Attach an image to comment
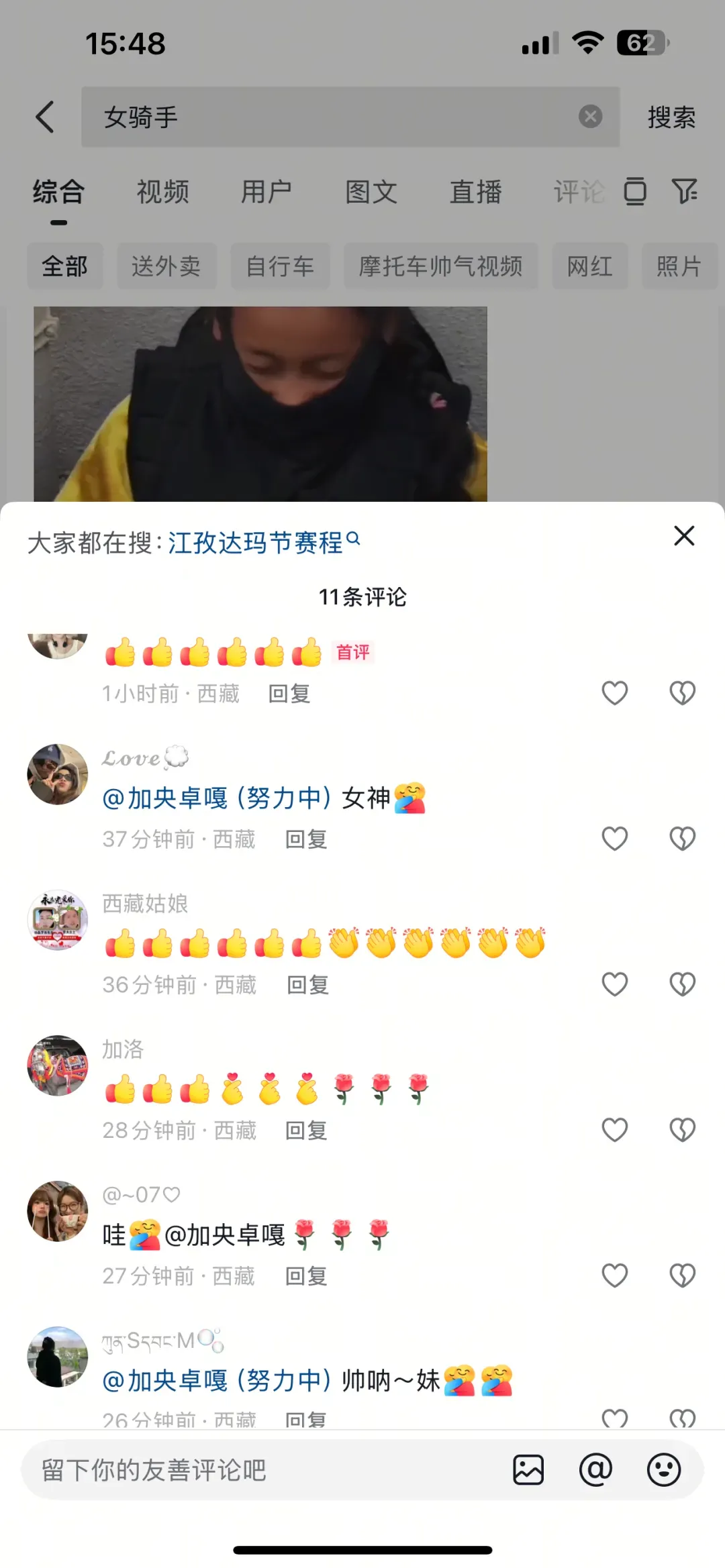This screenshot has height=1568, width=725. 528,1470
